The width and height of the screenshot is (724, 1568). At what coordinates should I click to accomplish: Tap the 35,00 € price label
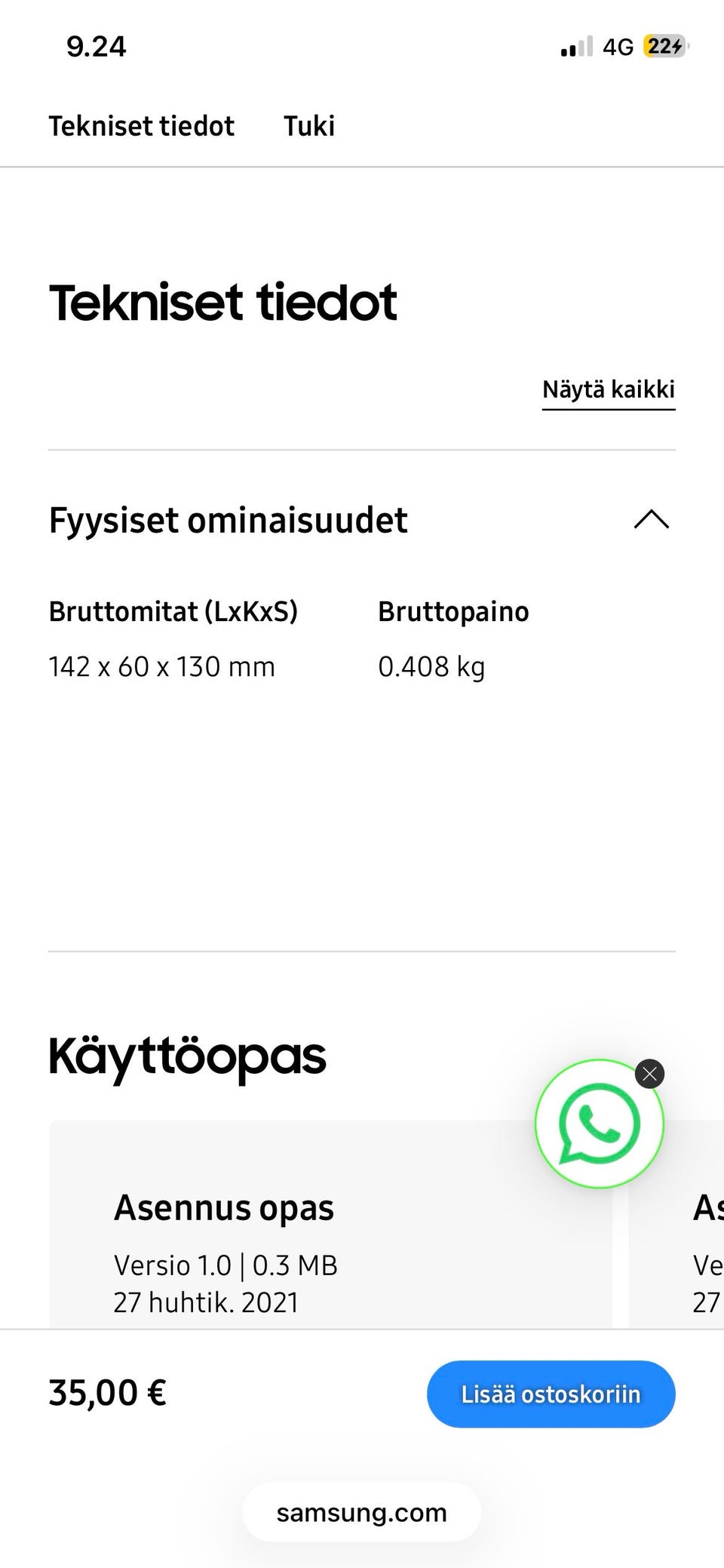pos(106,1394)
